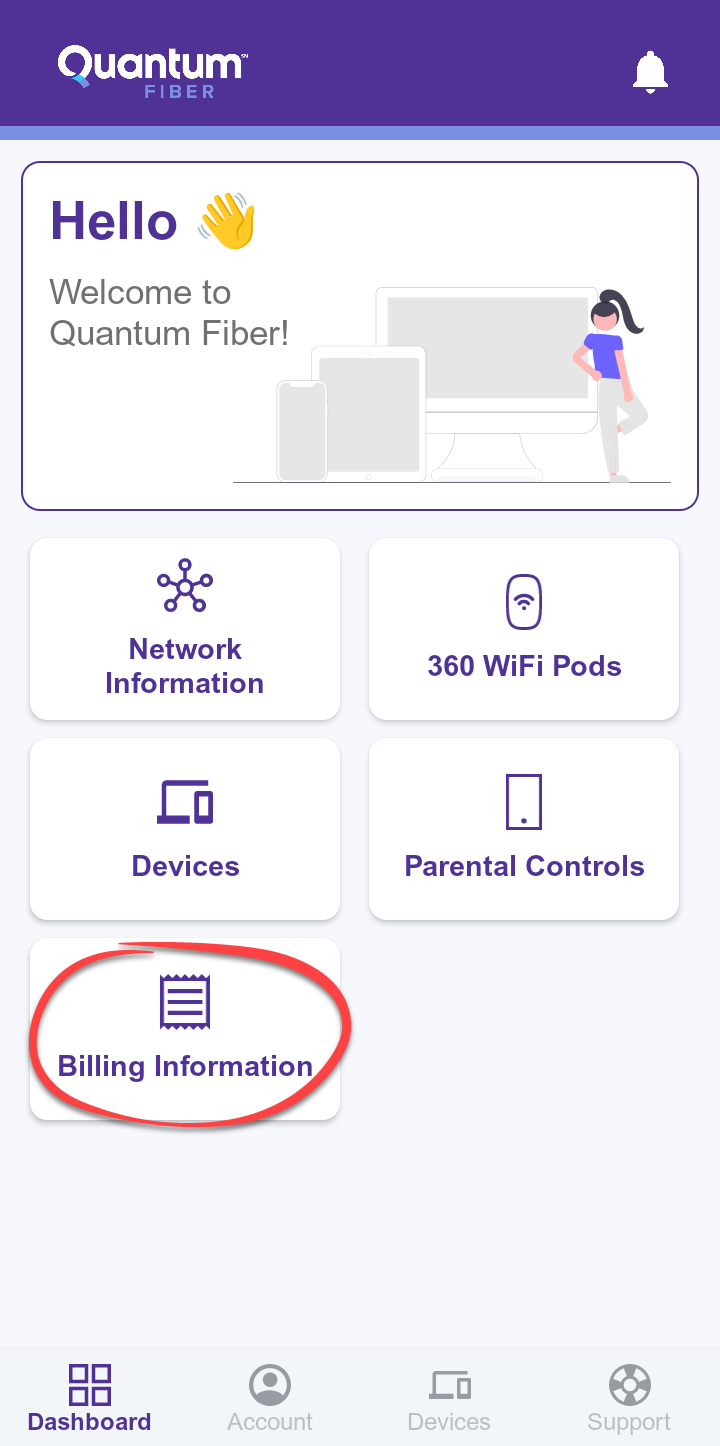This screenshot has width=720, height=1446.
Task: Switch to the Account tab
Action: pyautogui.click(x=269, y=1398)
